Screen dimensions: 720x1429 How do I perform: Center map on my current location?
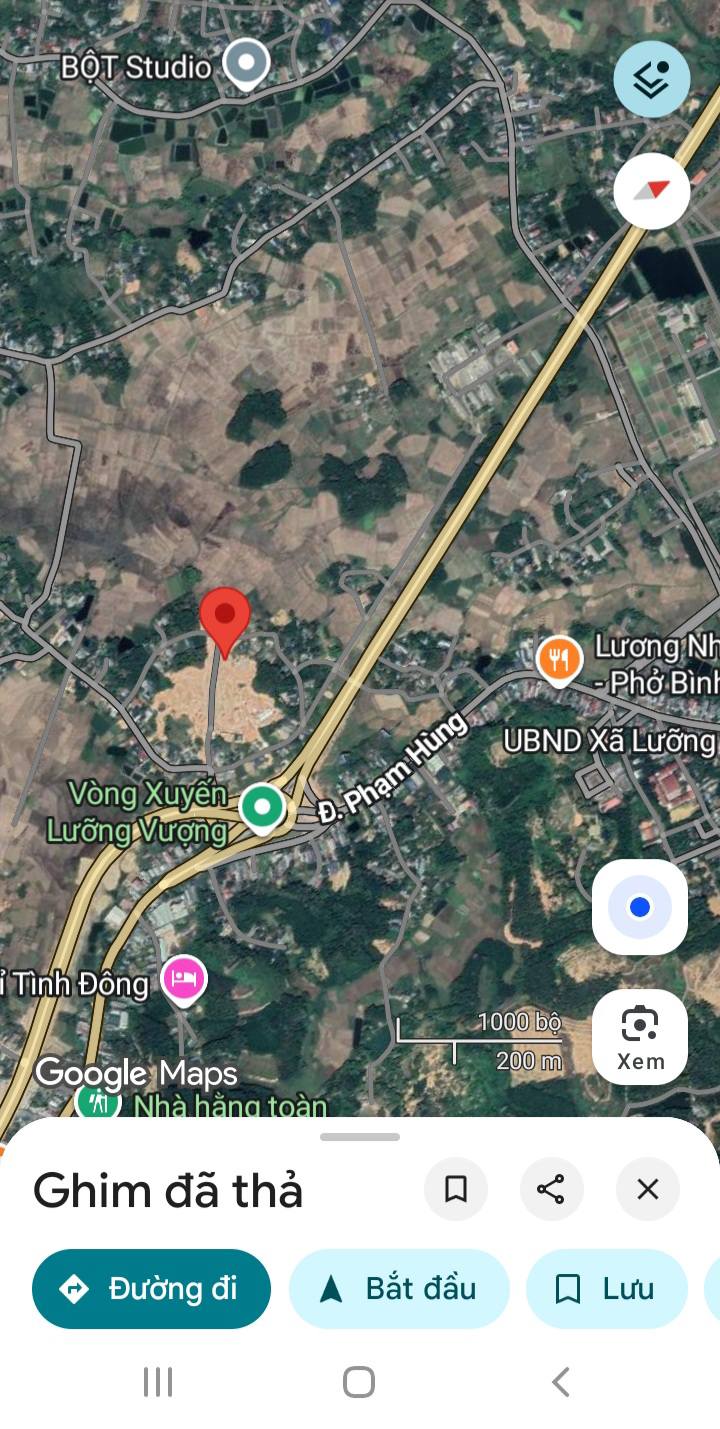[640, 907]
